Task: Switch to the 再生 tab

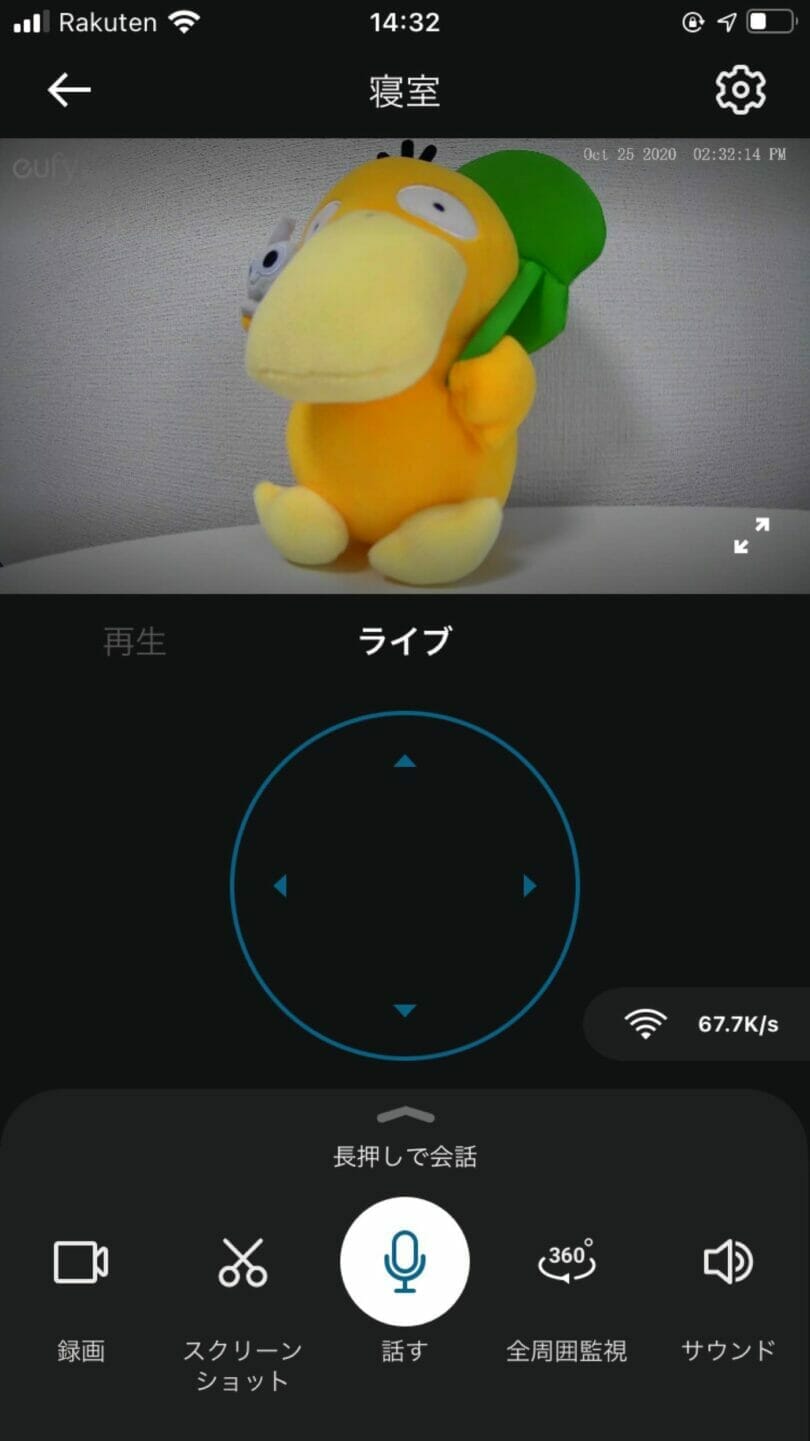Action: (x=135, y=641)
